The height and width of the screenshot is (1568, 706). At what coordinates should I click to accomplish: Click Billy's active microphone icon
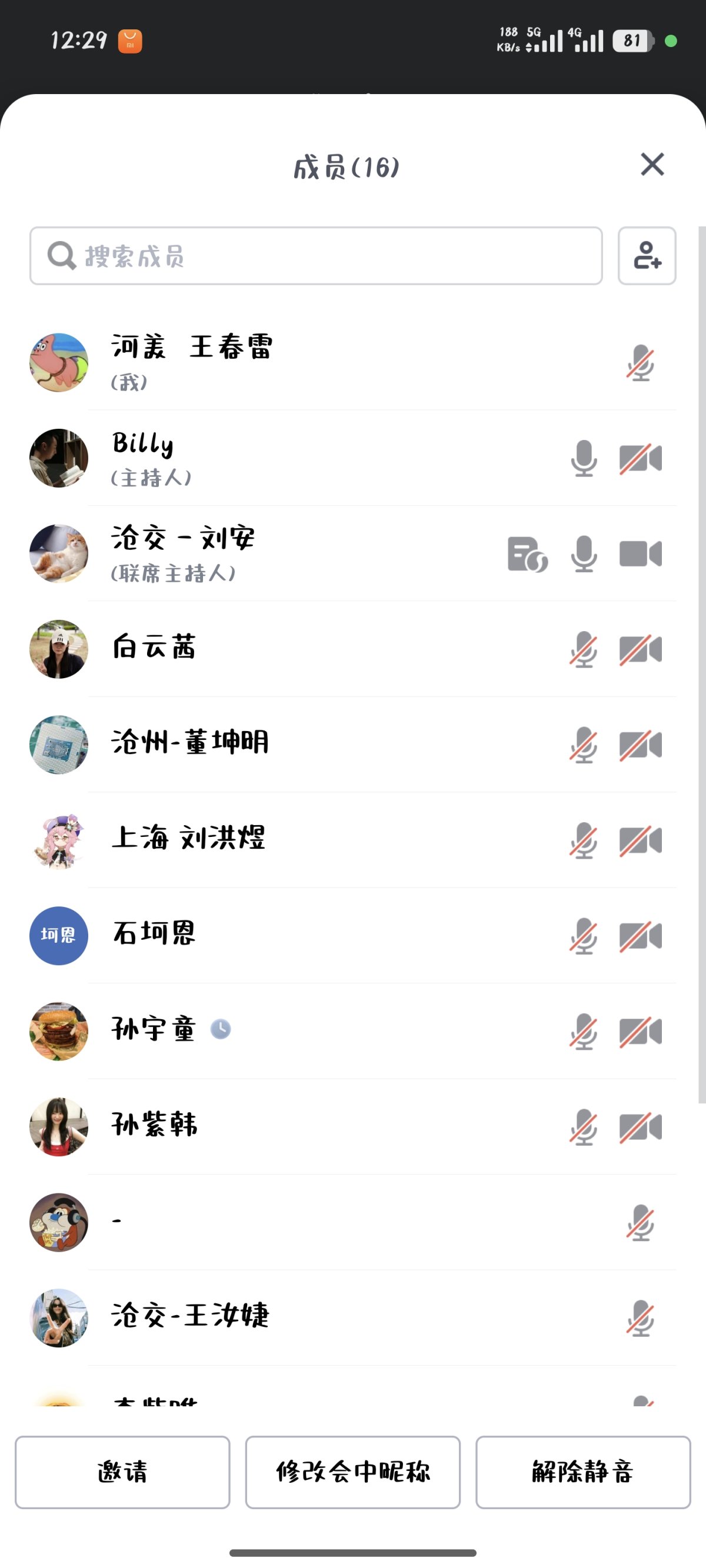(583, 458)
